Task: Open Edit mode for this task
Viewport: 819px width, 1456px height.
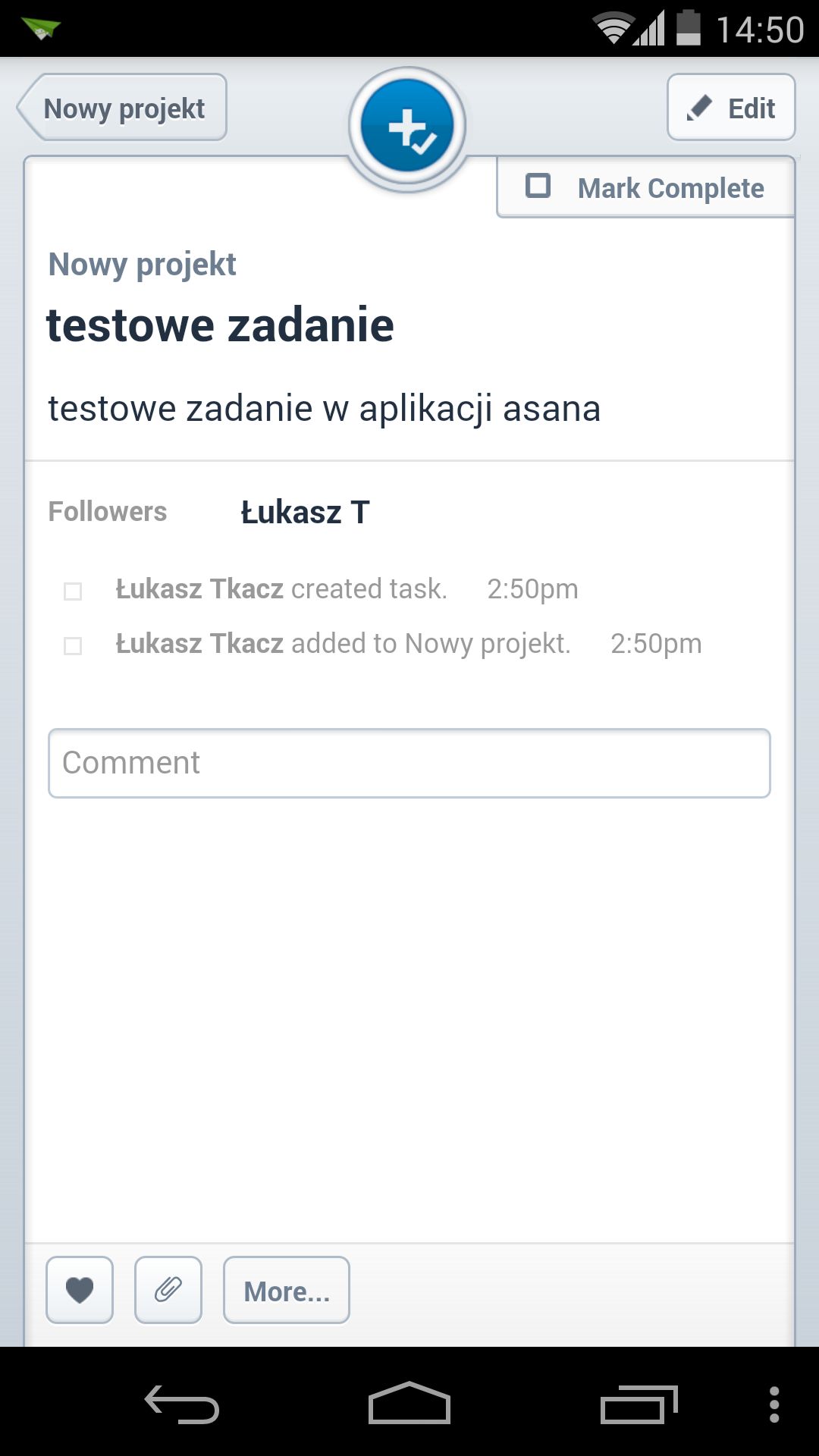Action: point(731,108)
